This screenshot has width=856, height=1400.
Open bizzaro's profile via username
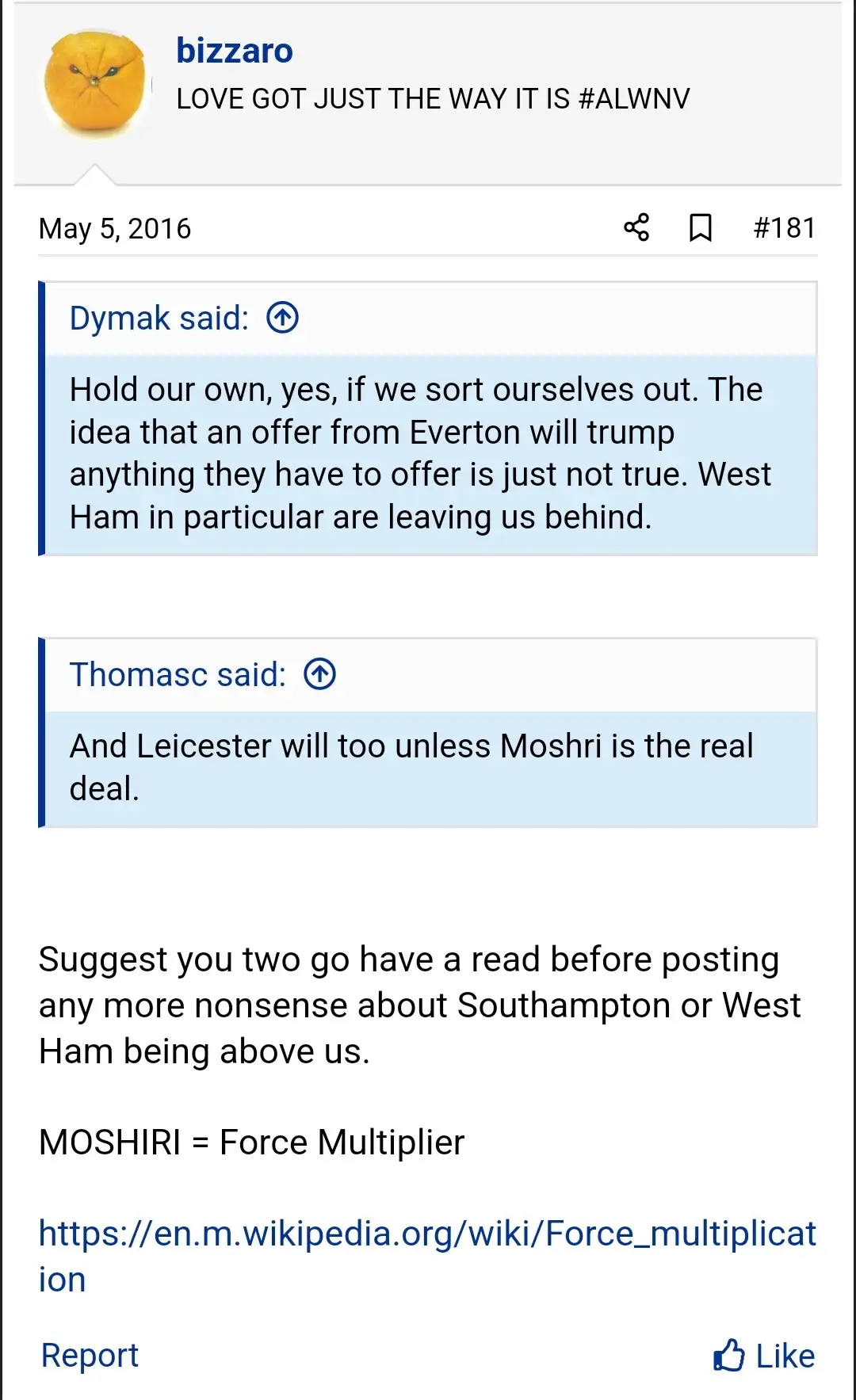pyautogui.click(x=235, y=51)
